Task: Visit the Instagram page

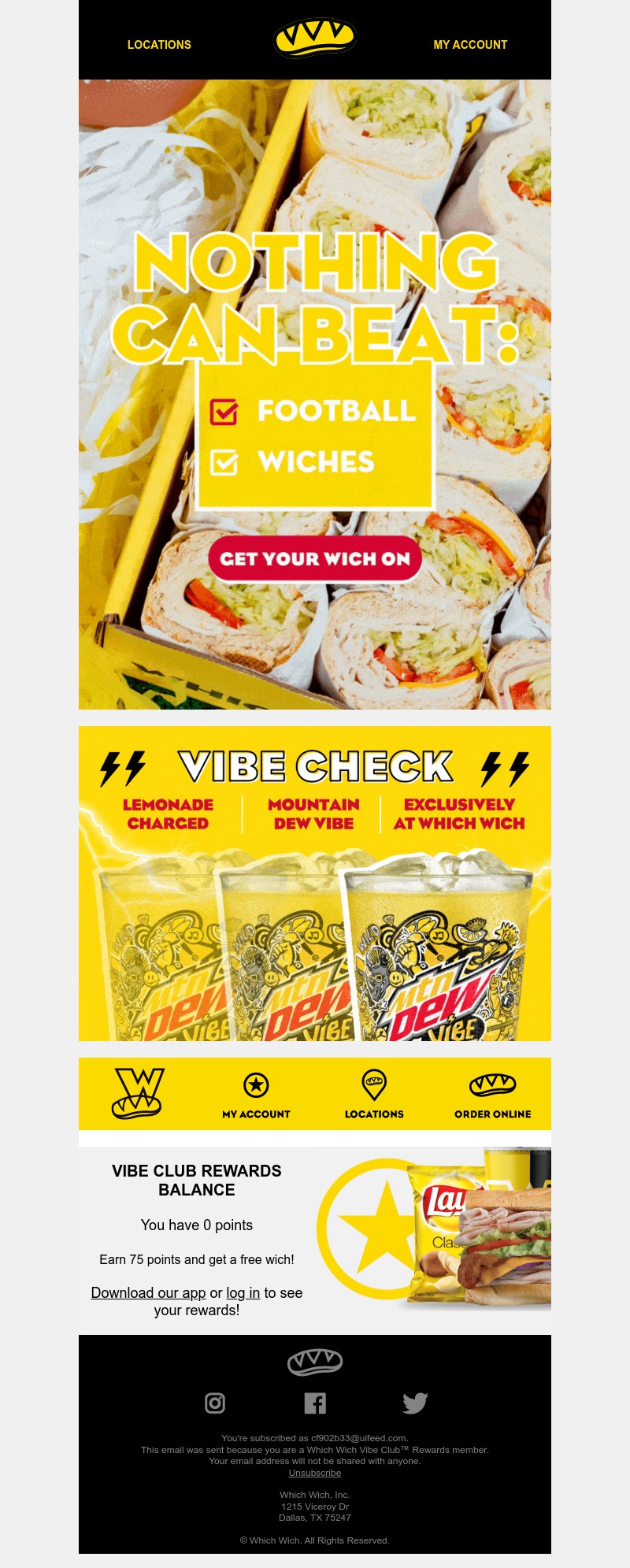Action: (215, 1403)
